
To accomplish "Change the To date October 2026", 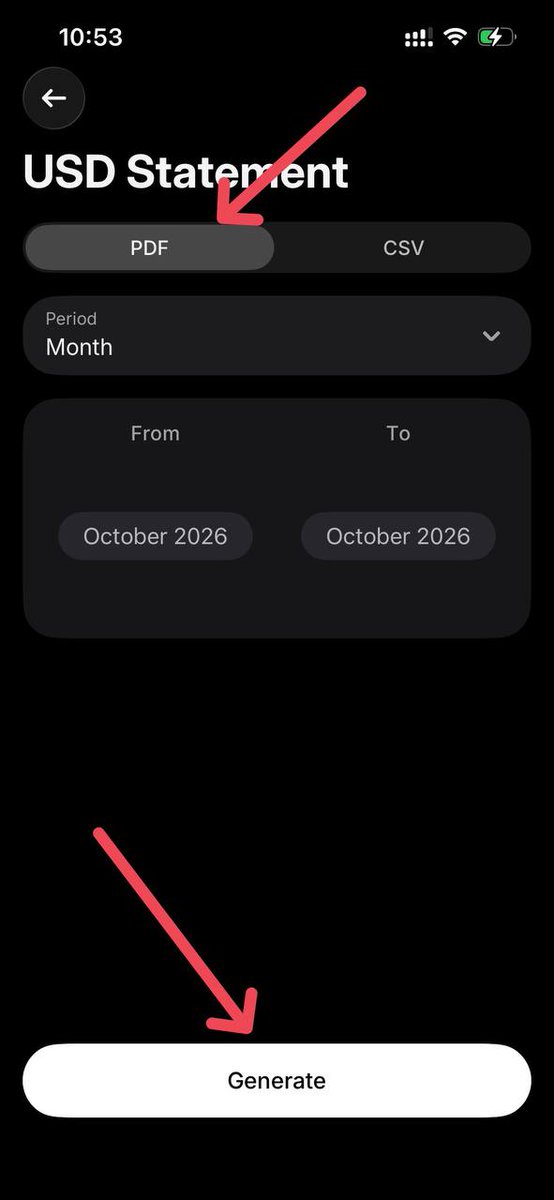I will click(398, 536).
